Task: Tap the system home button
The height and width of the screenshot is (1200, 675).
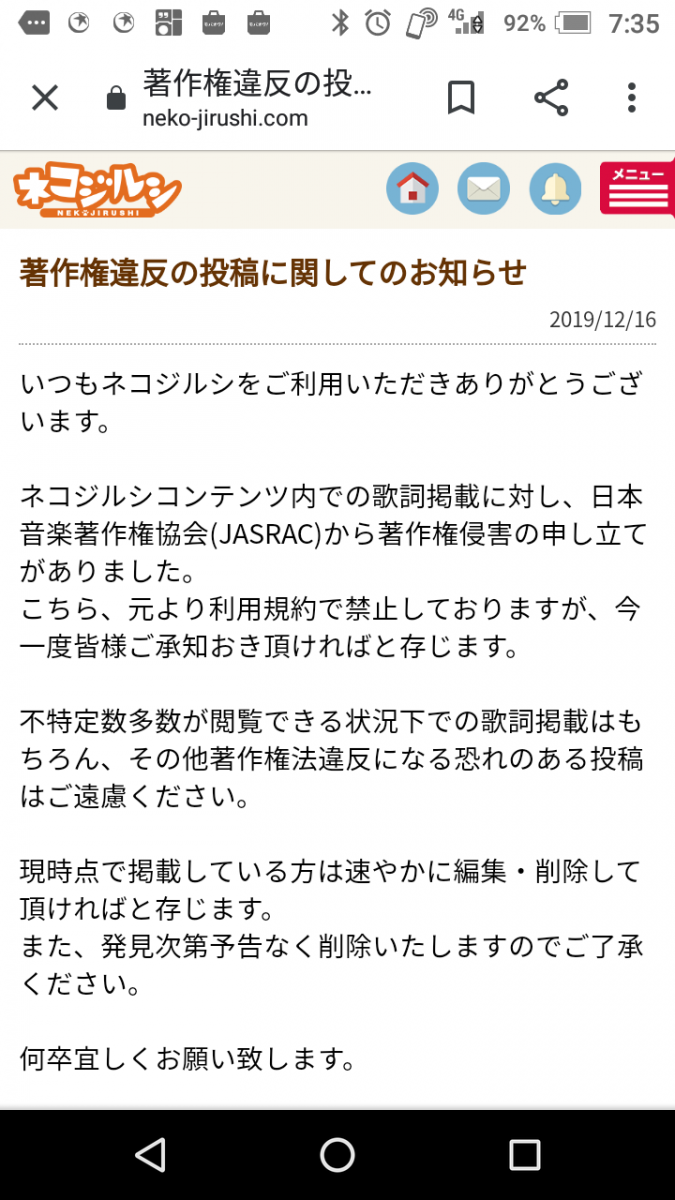Action: 337,1155
